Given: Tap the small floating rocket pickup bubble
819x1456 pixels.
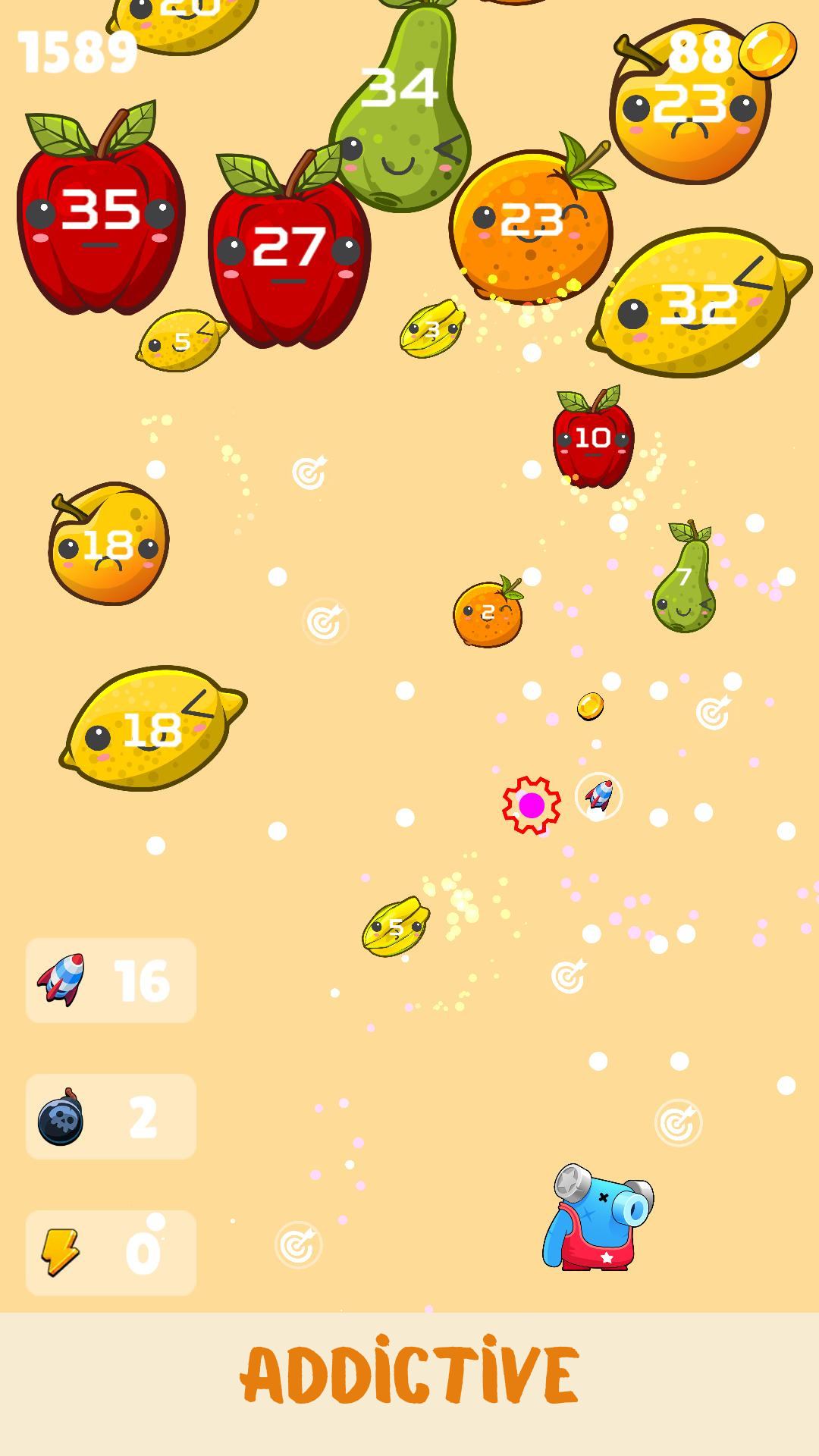Looking at the screenshot, I should point(600,798).
